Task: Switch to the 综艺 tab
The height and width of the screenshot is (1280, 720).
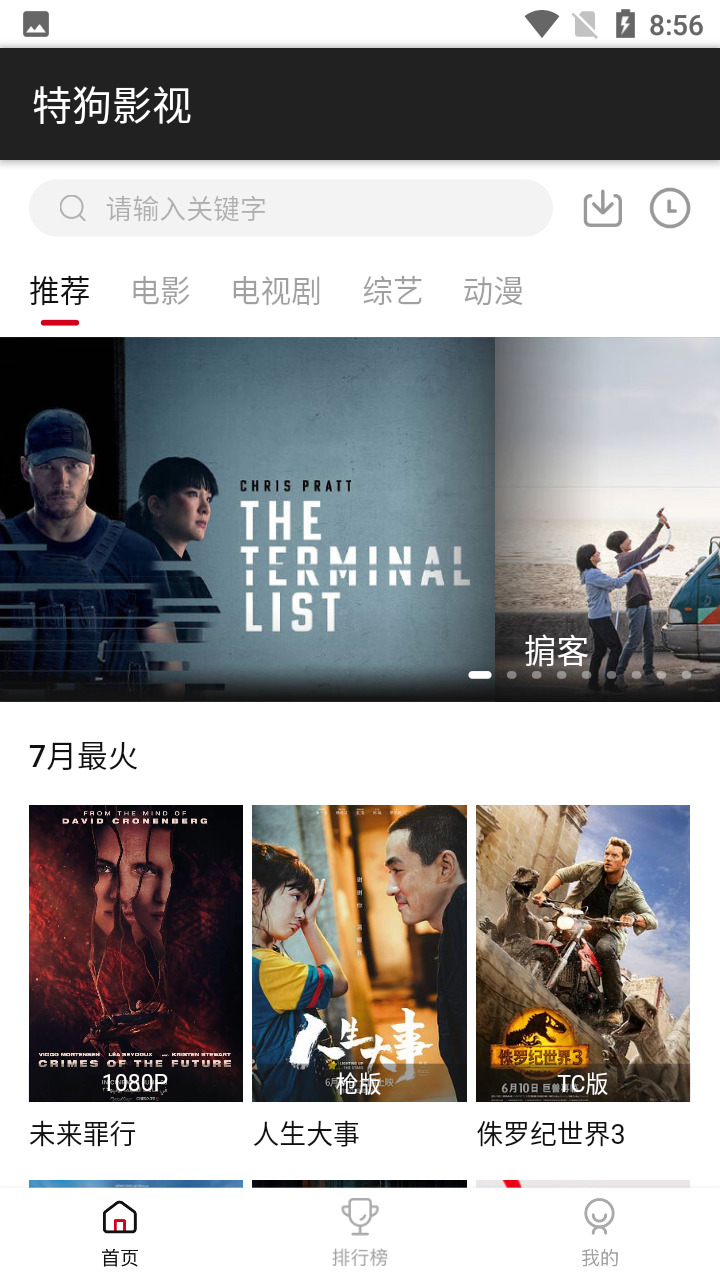Action: coord(392,292)
